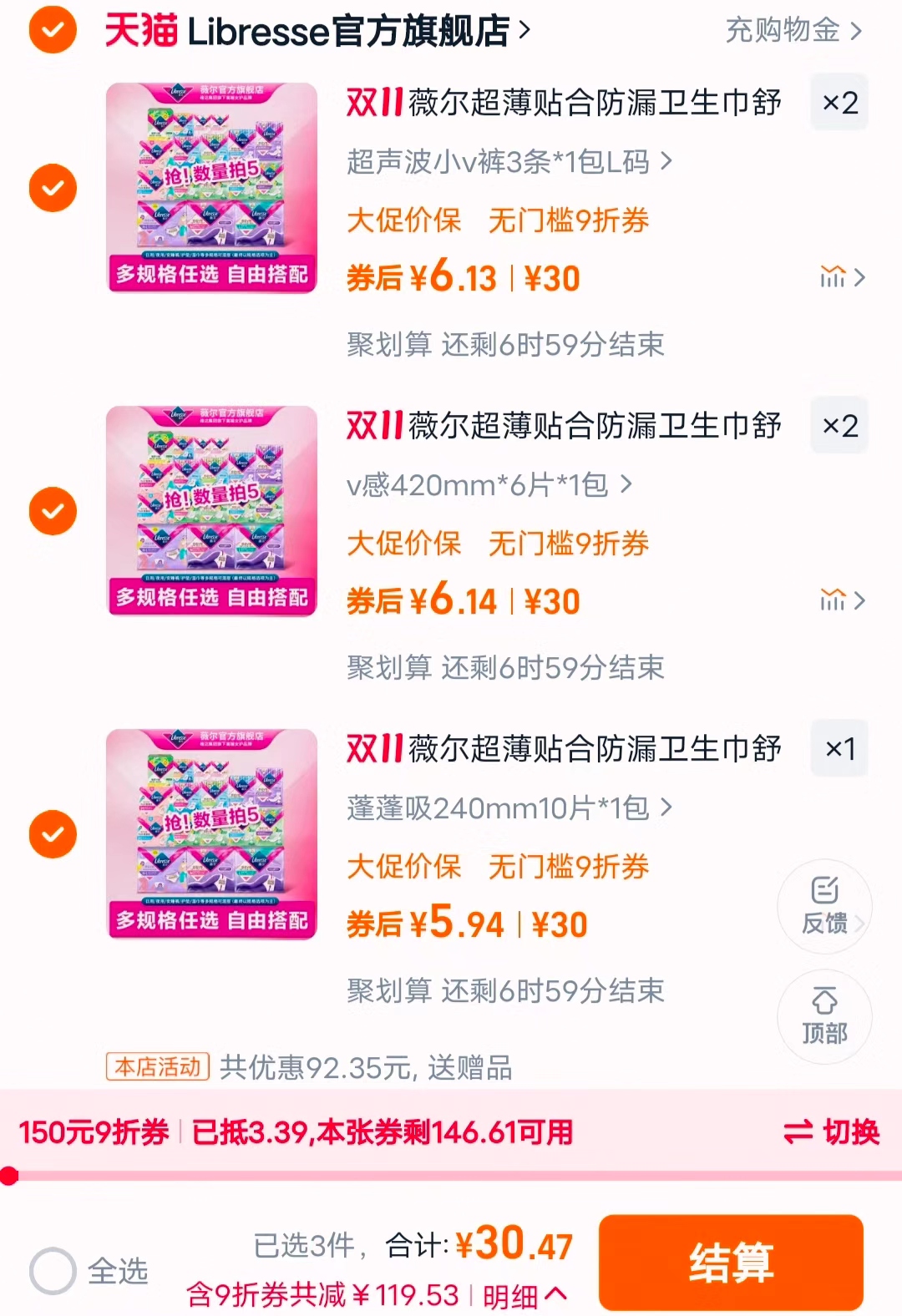902x1316 pixels.
Task: Expand the 明细 price breakdown
Action: tap(518, 1296)
